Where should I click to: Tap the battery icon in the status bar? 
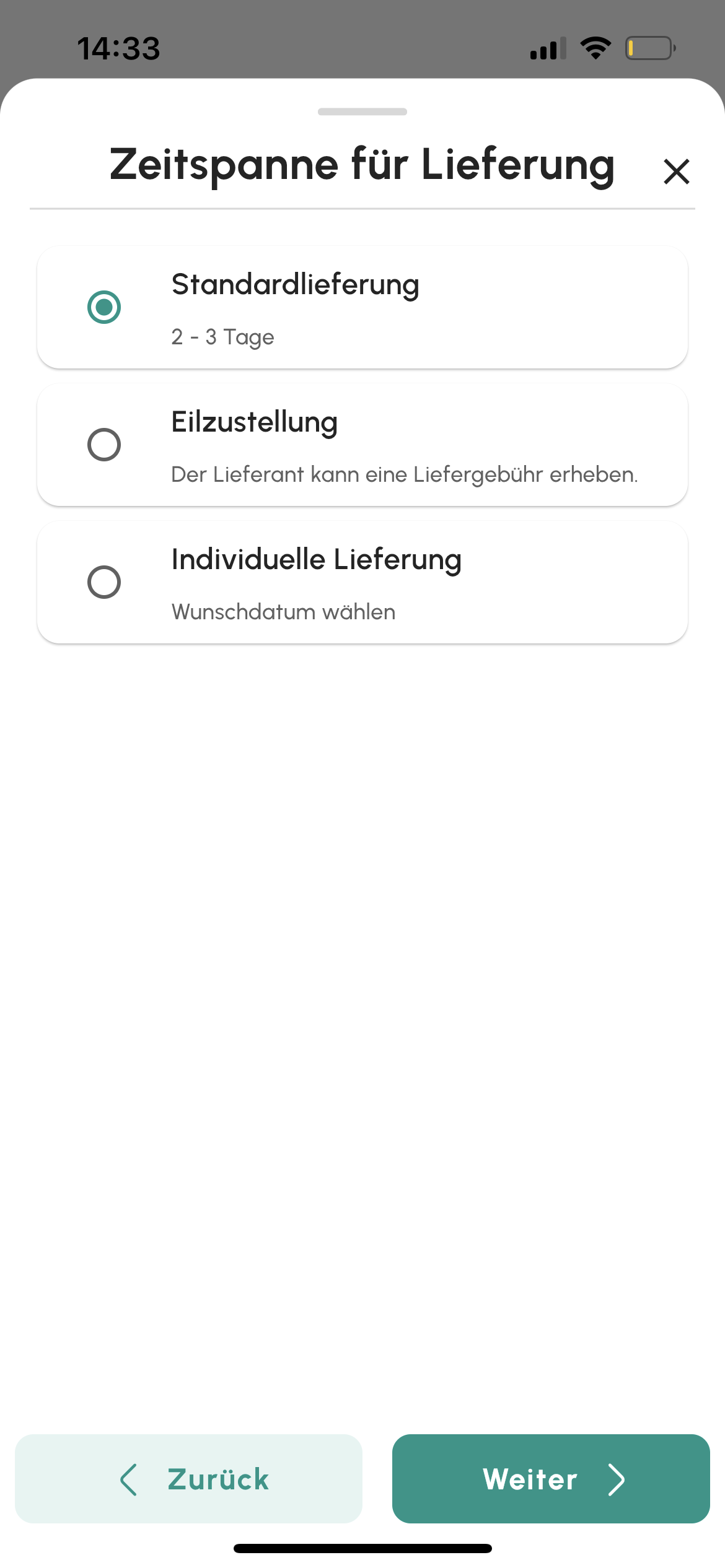(649, 48)
